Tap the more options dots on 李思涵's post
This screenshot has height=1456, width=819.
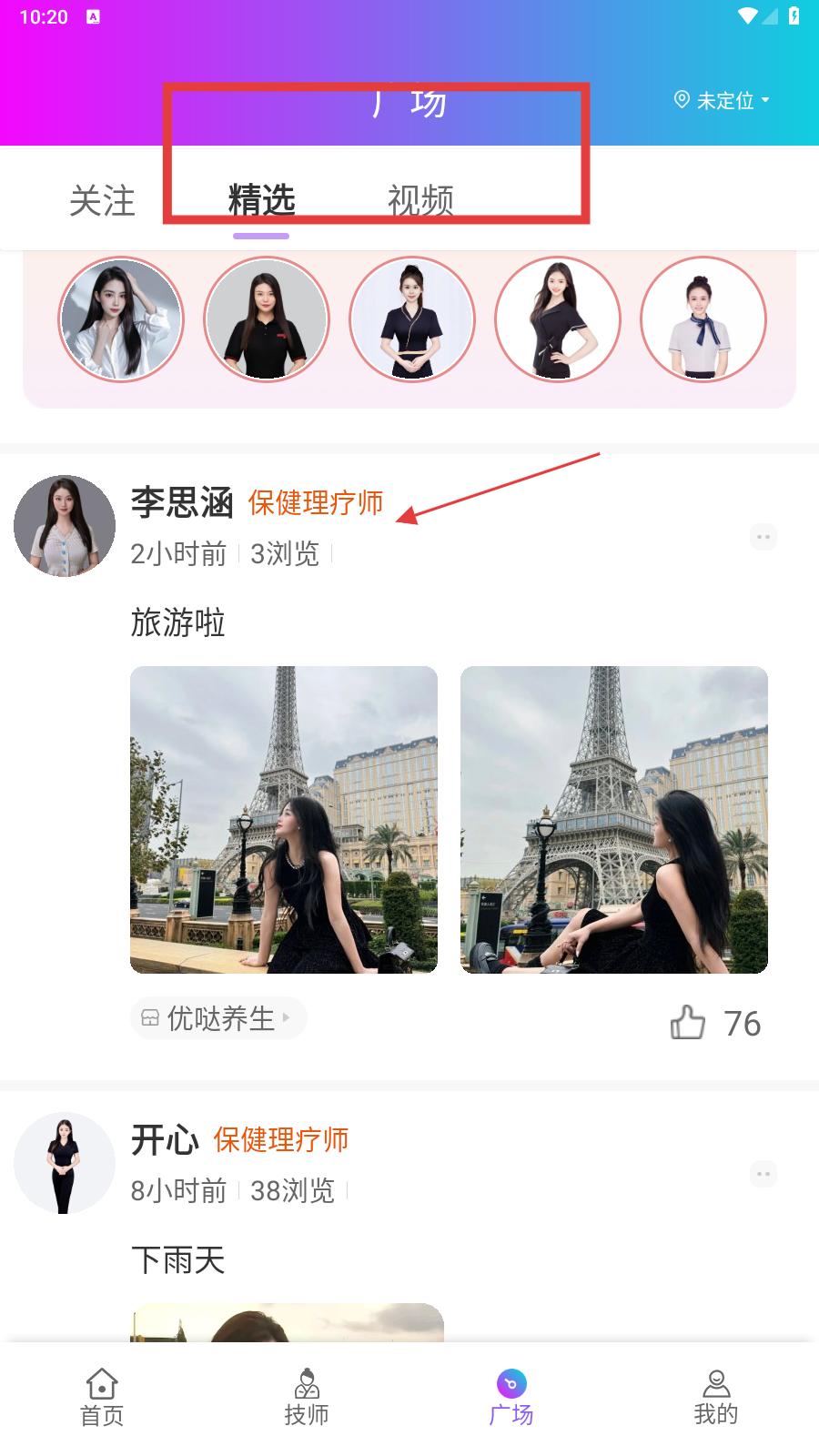[763, 537]
